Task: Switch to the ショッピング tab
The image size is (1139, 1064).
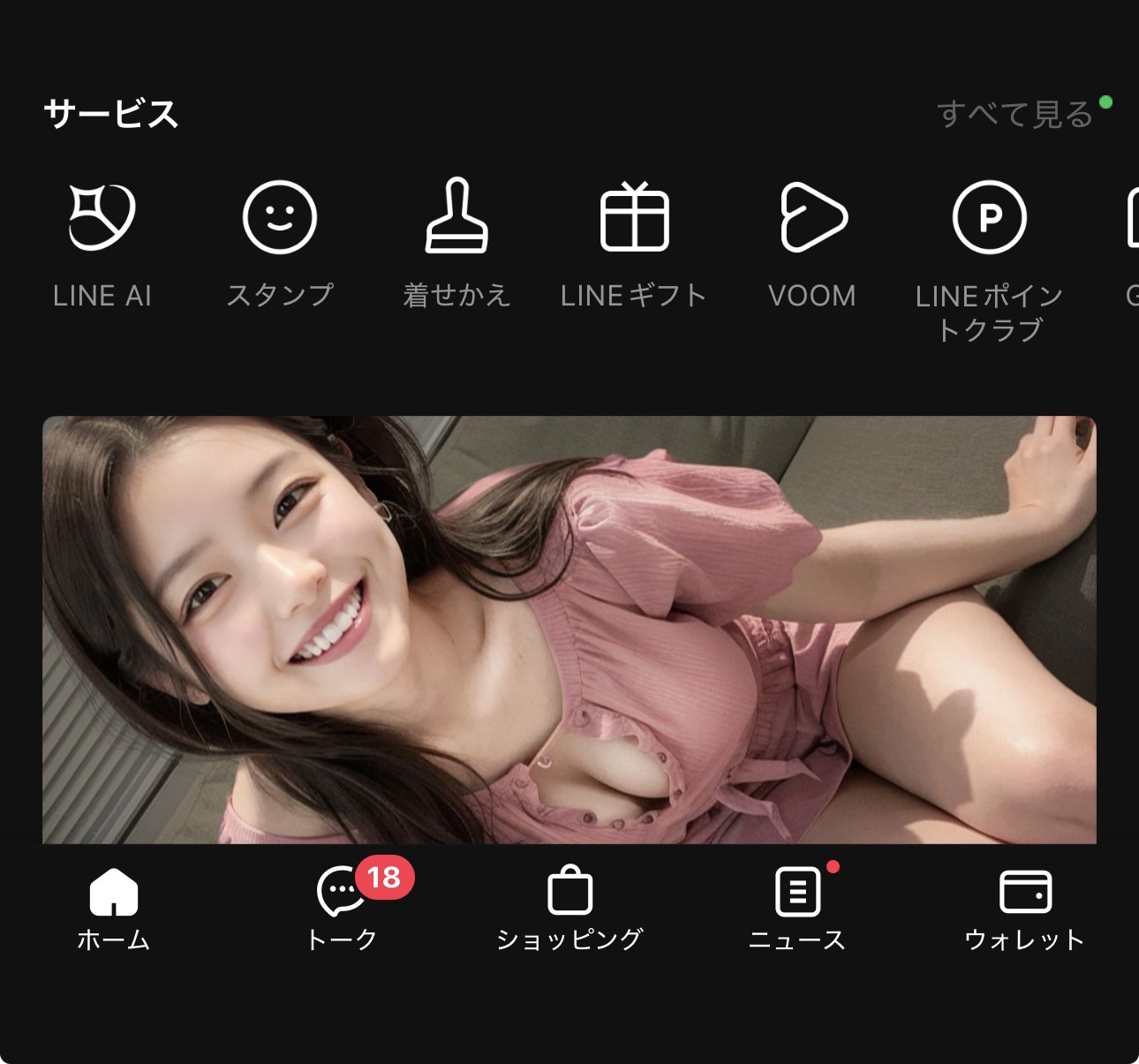Action: tap(569, 909)
